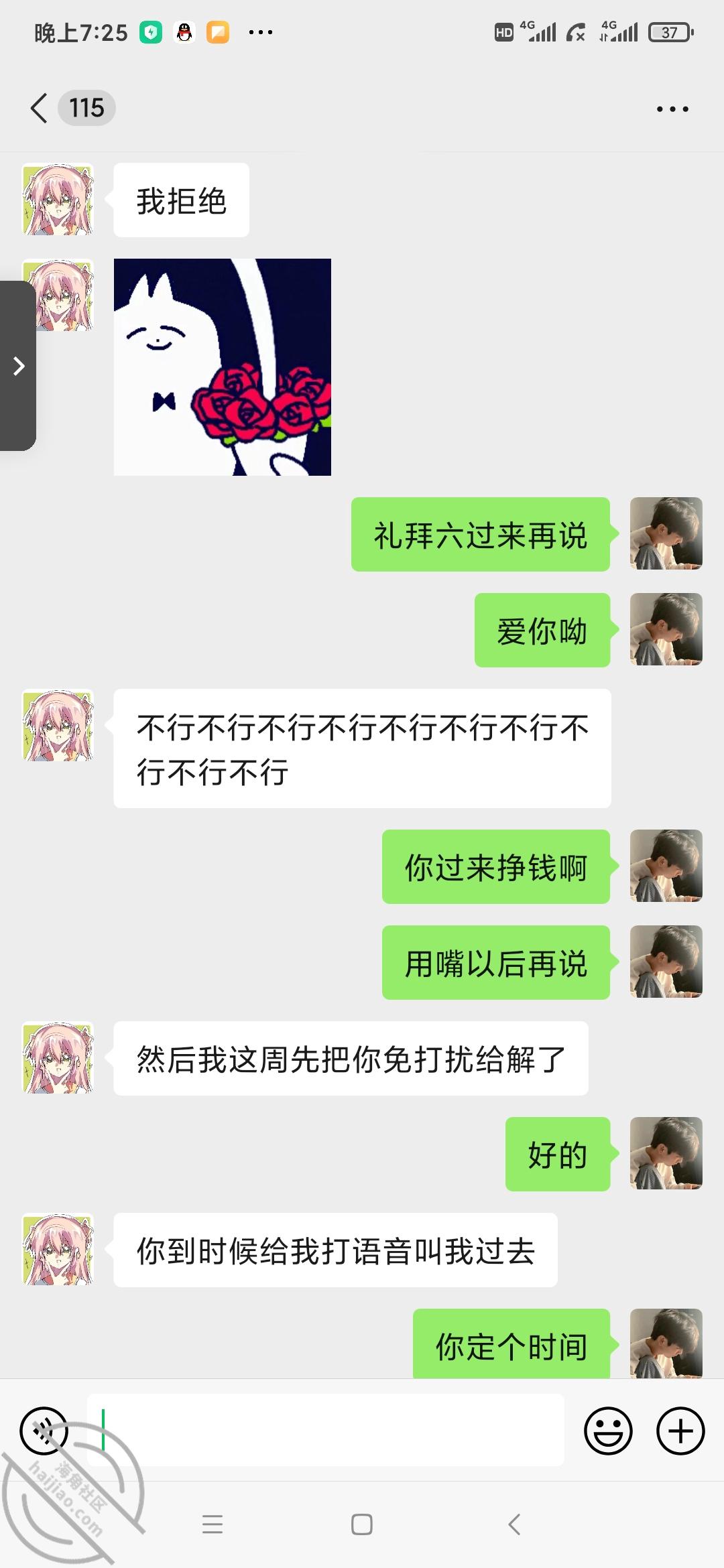724x1568 pixels.
Task: Expand the floating sidebar arrow on left edge
Action: [x=17, y=367]
